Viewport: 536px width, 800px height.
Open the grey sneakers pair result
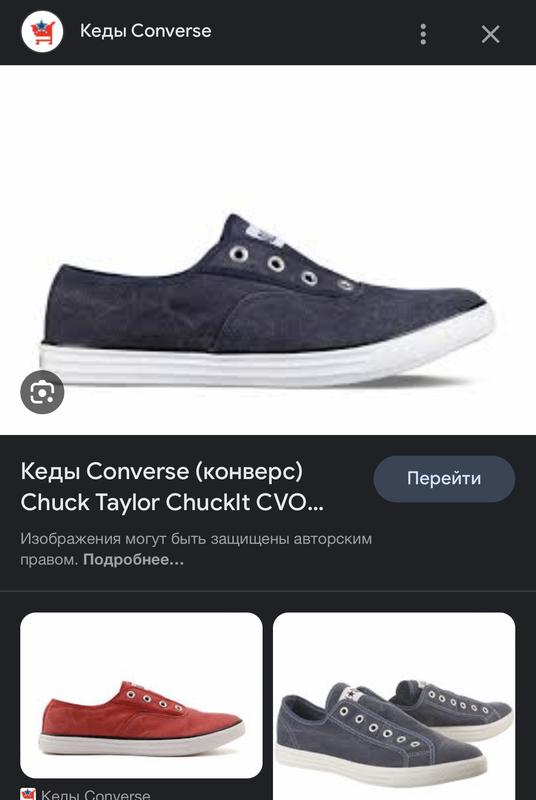click(394, 706)
